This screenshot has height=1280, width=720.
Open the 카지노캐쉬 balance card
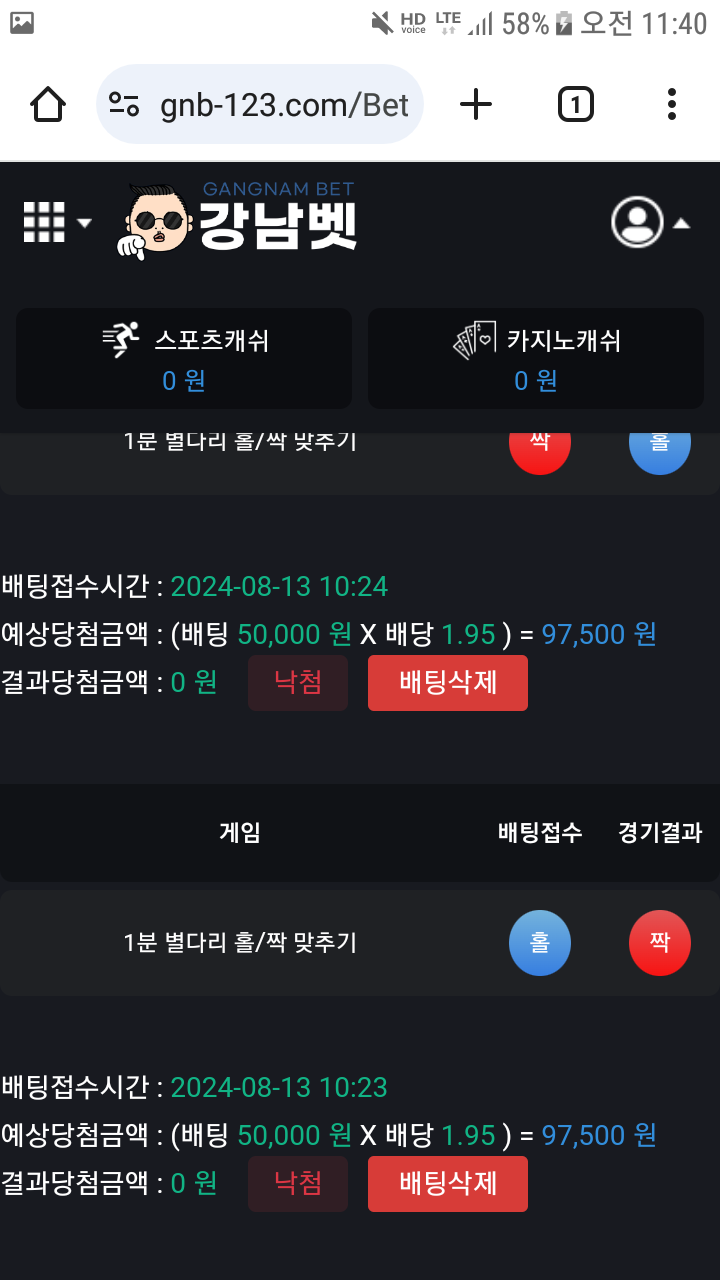coord(536,358)
